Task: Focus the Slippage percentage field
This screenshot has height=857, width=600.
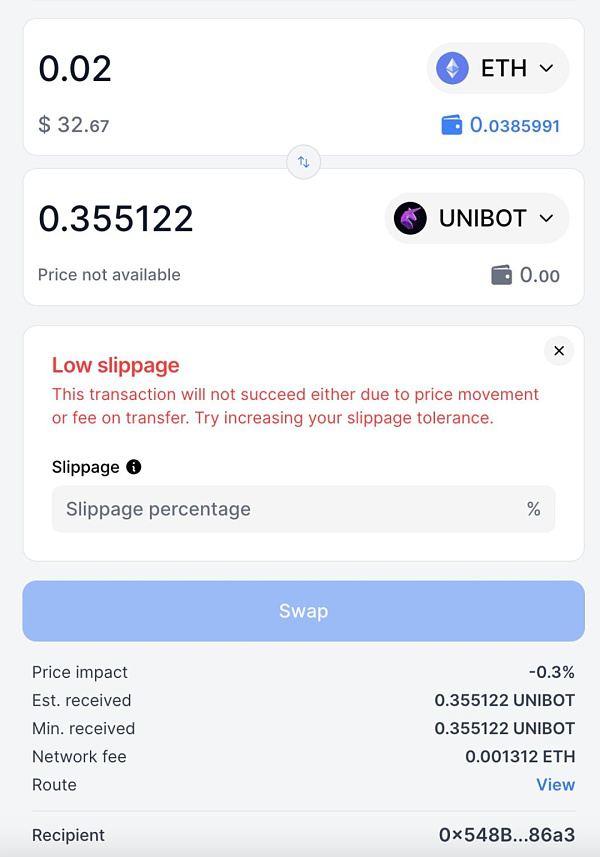Action: tap(290, 509)
